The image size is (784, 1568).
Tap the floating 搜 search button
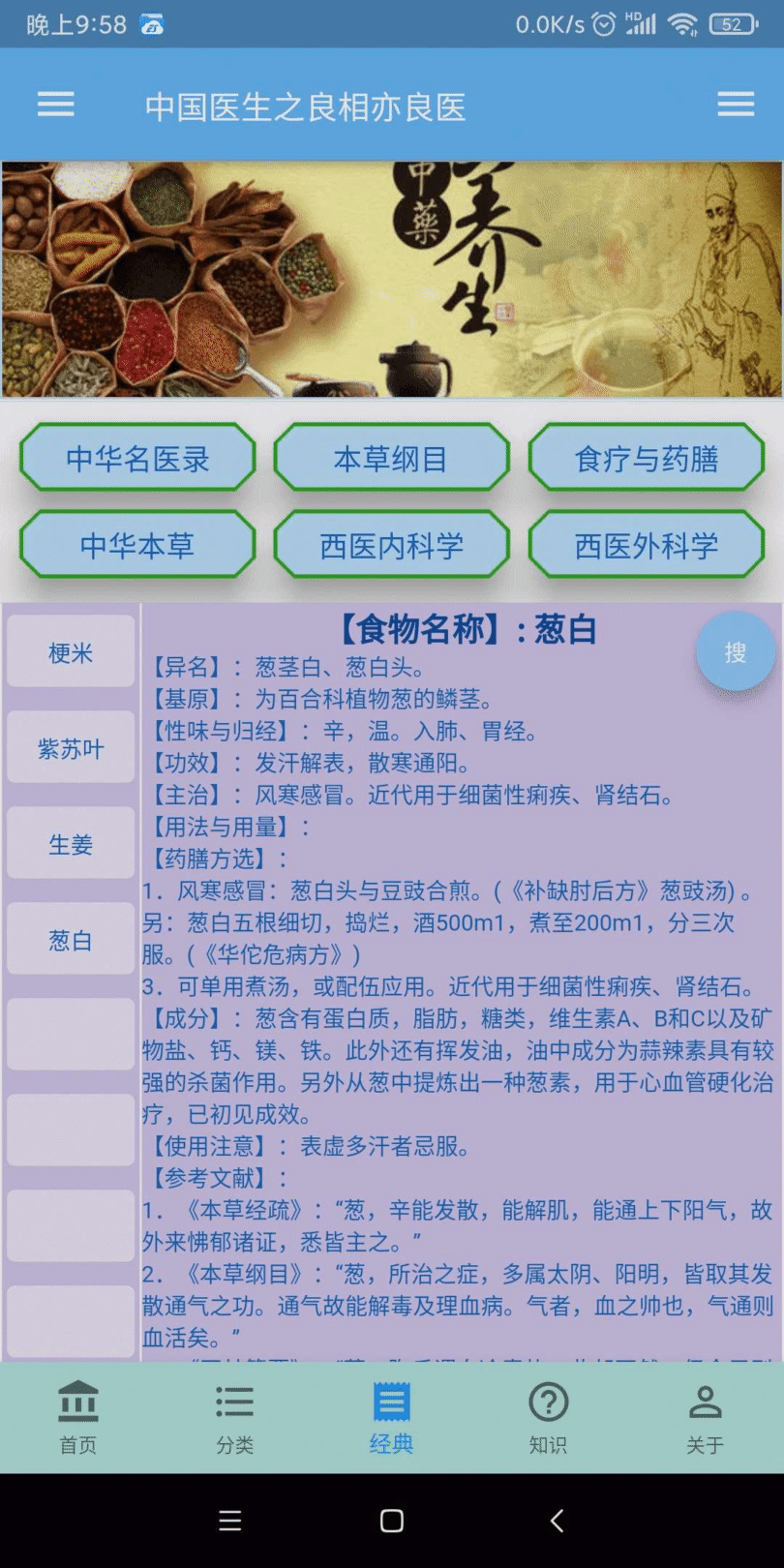[x=736, y=652]
